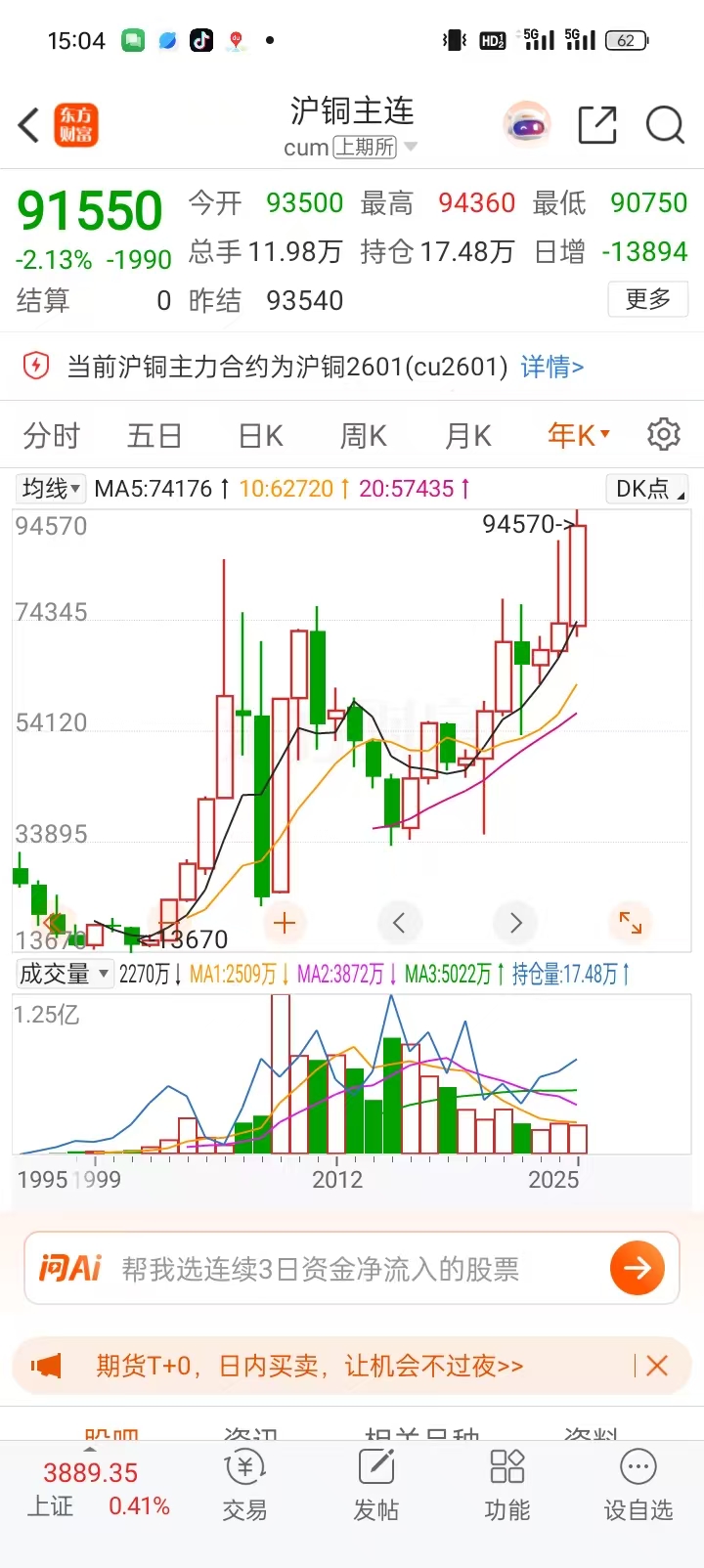
Task: Expand chart to full screen
Action: [x=631, y=922]
